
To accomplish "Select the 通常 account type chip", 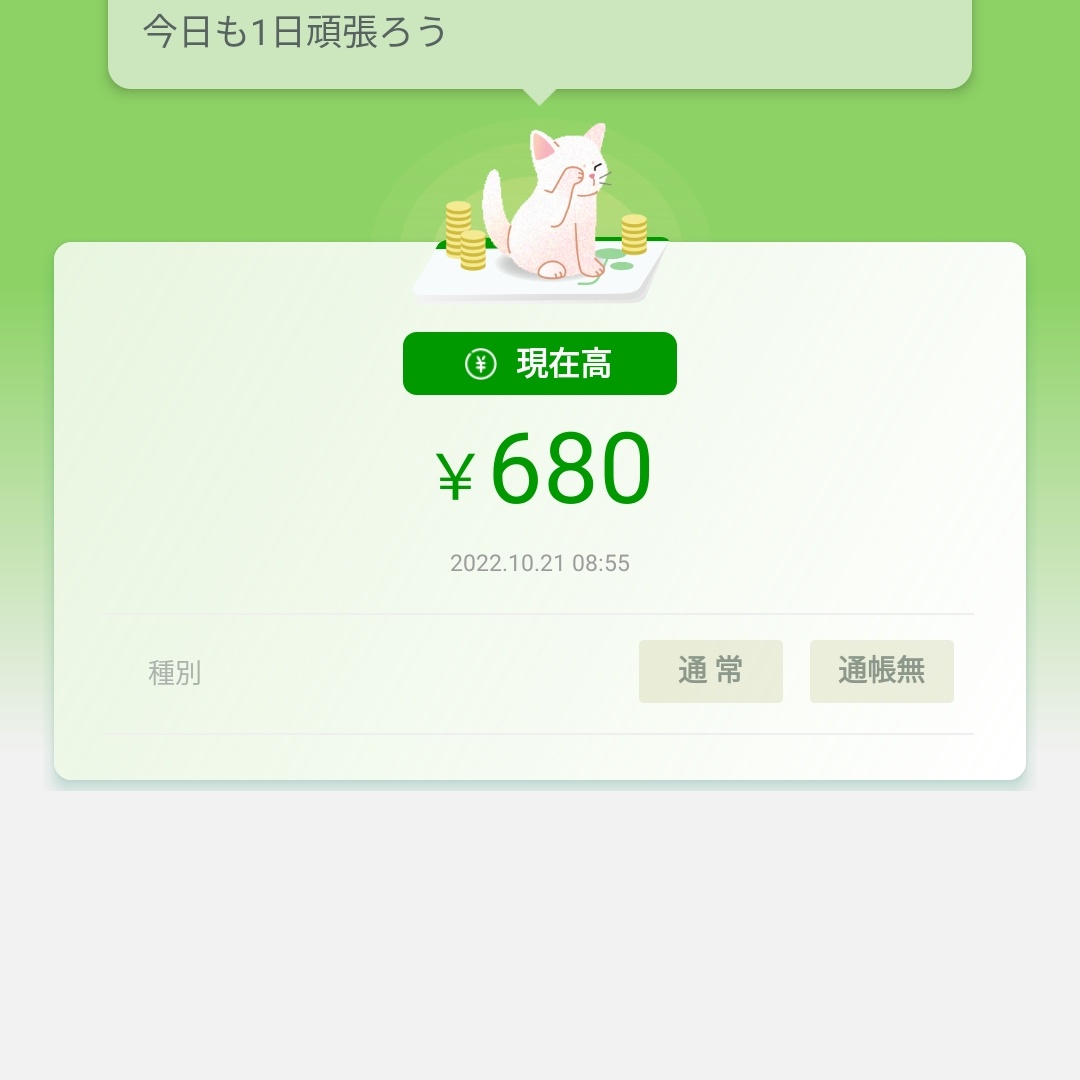I will 711,671.
